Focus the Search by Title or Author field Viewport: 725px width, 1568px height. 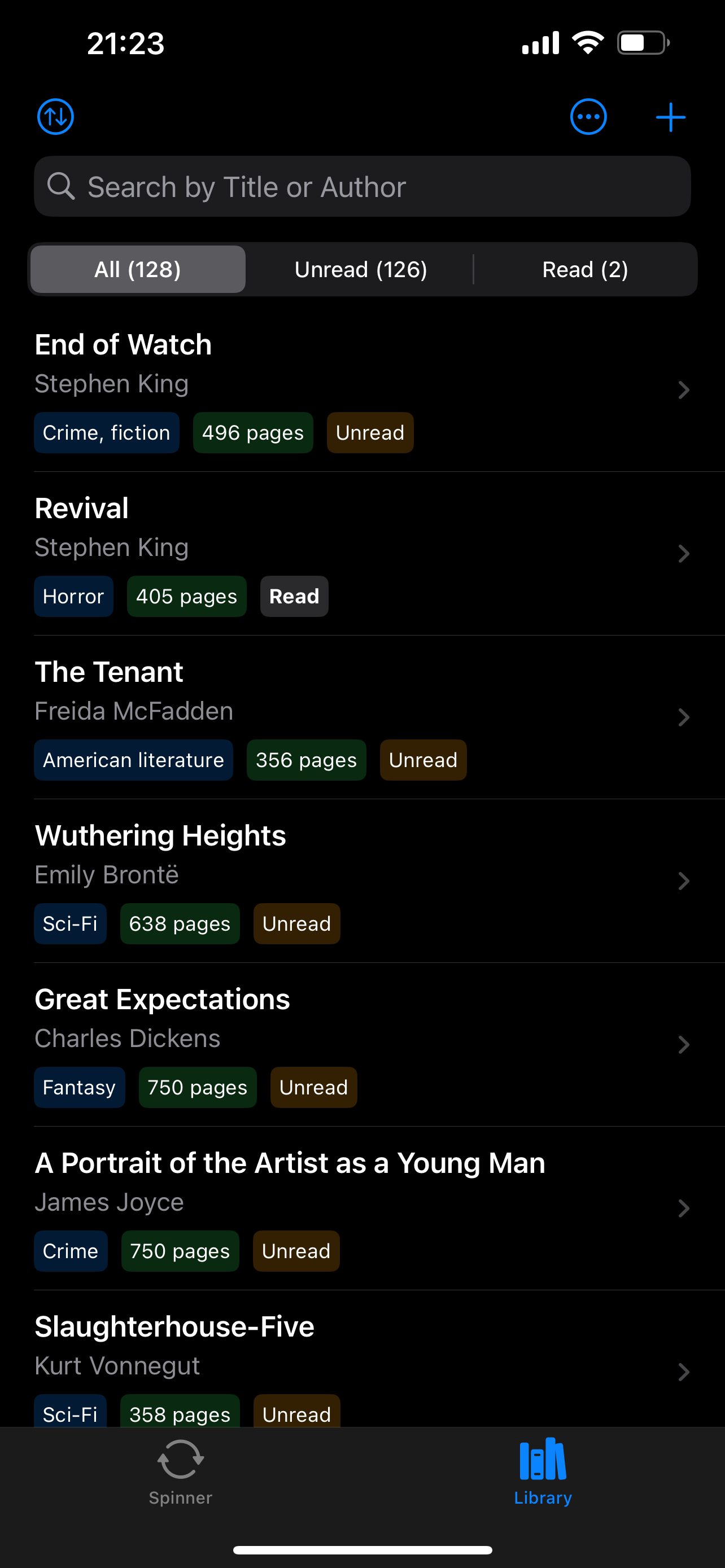point(362,187)
